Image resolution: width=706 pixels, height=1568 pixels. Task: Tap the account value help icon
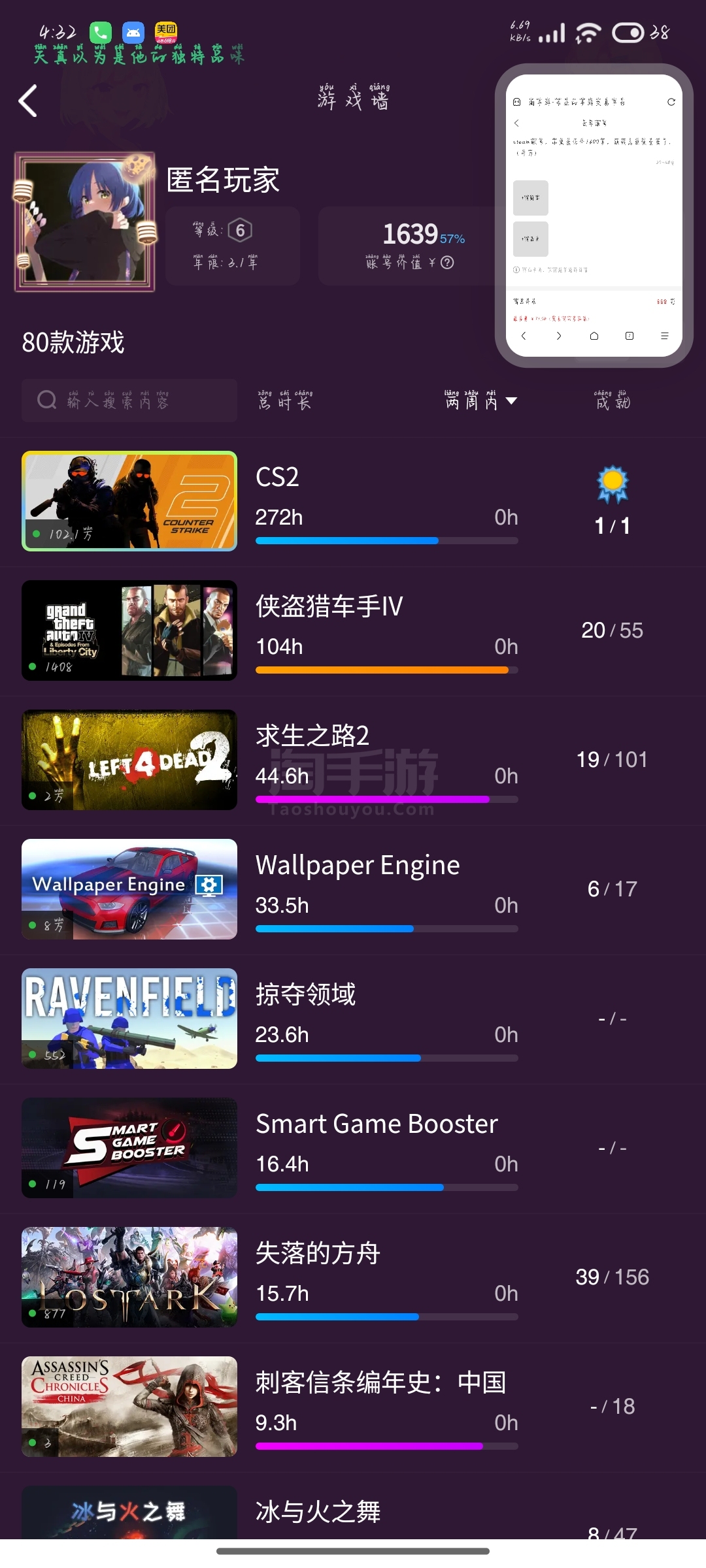pyautogui.click(x=447, y=263)
